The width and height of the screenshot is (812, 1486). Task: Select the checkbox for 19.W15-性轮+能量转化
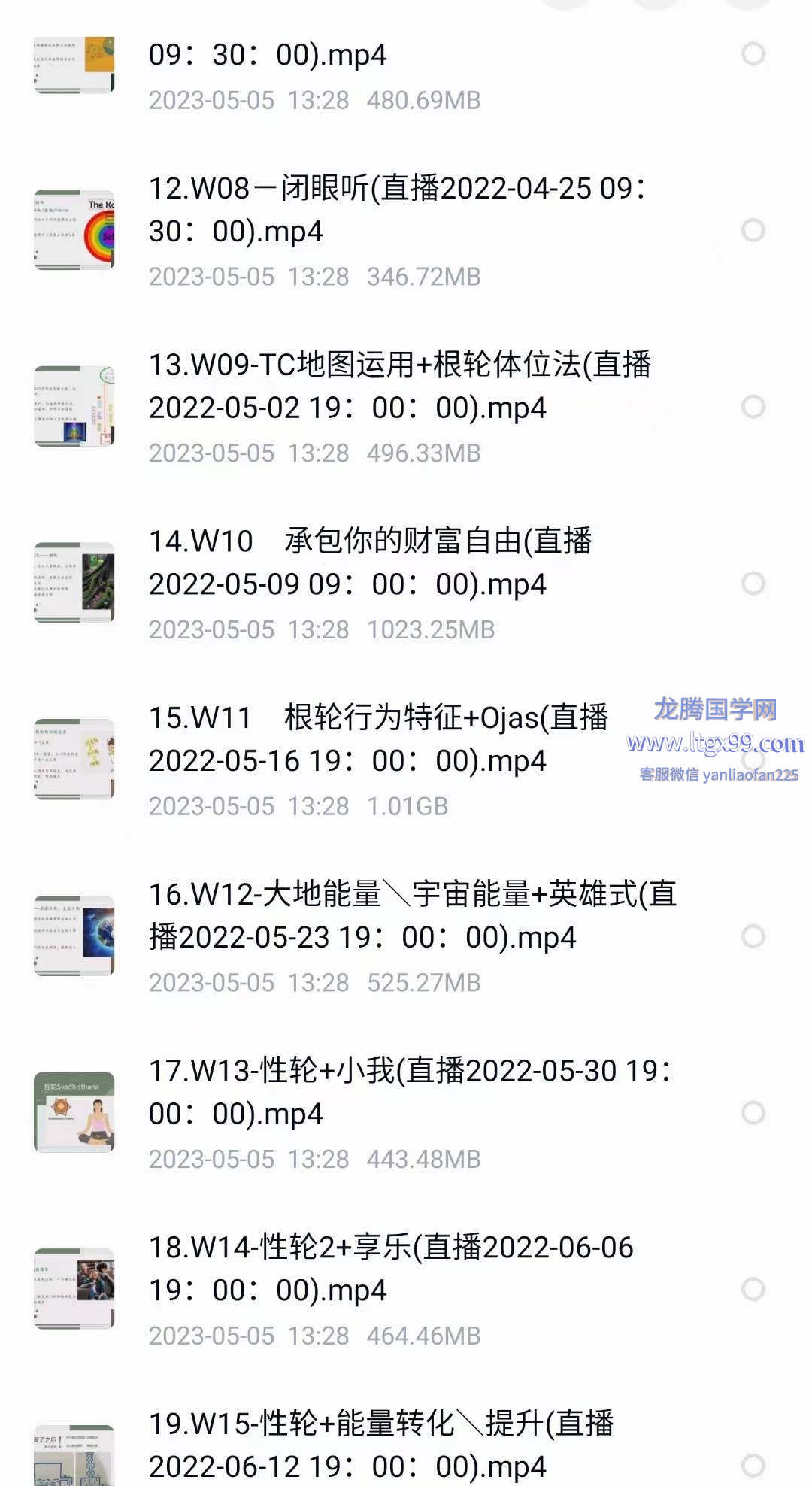(x=753, y=1465)
